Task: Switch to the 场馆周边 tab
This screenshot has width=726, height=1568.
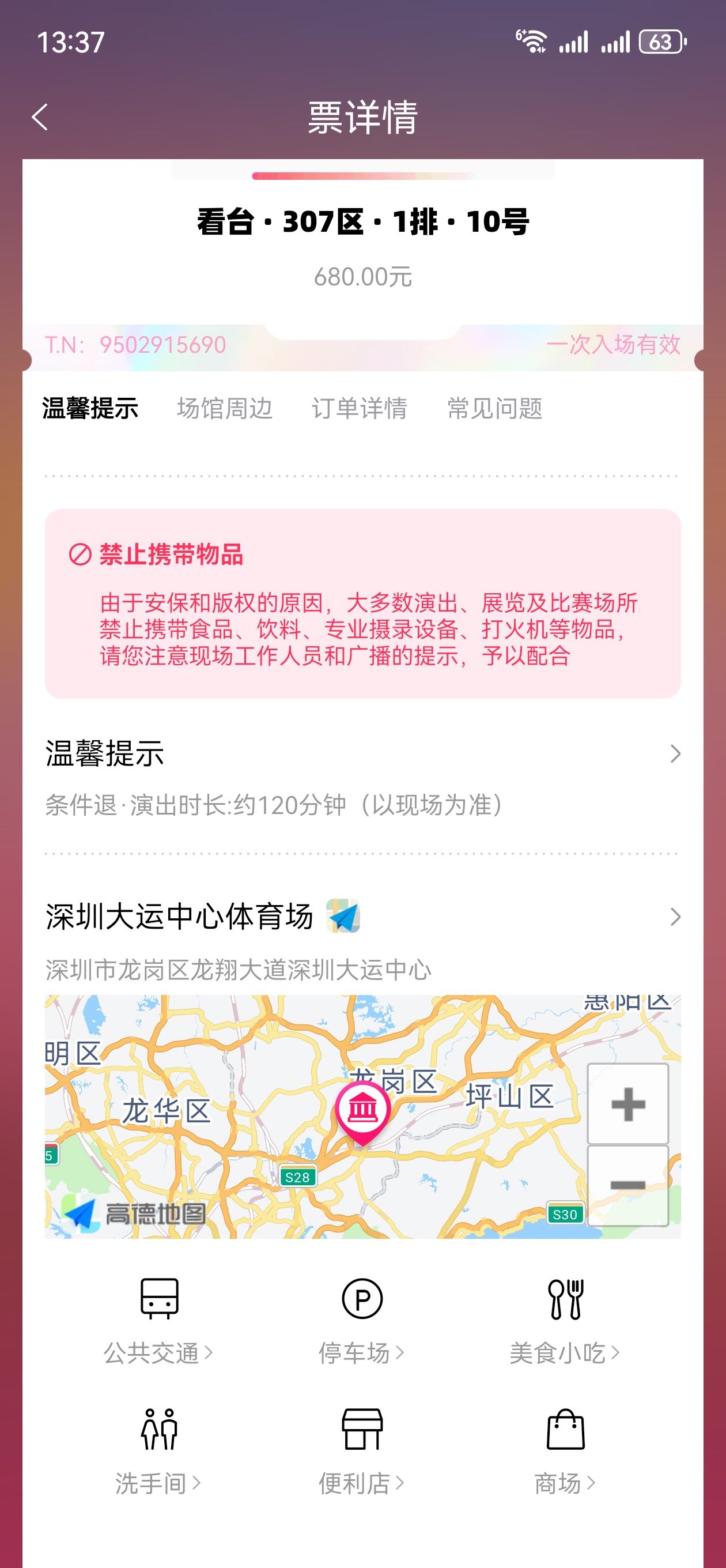Action: click(225, 408)
